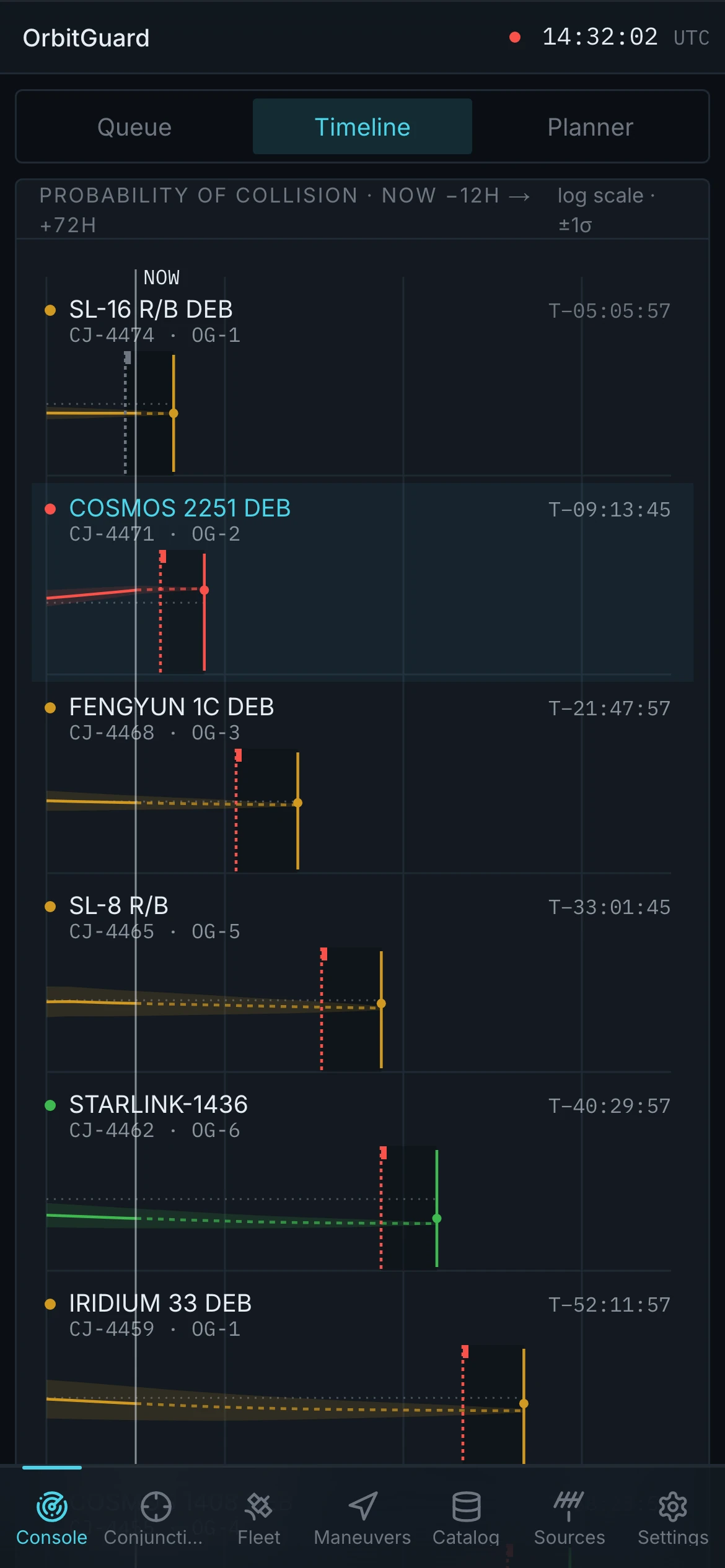Open the Sources tab
This screenshot has width=725, height=1568.
[569, 1518]
